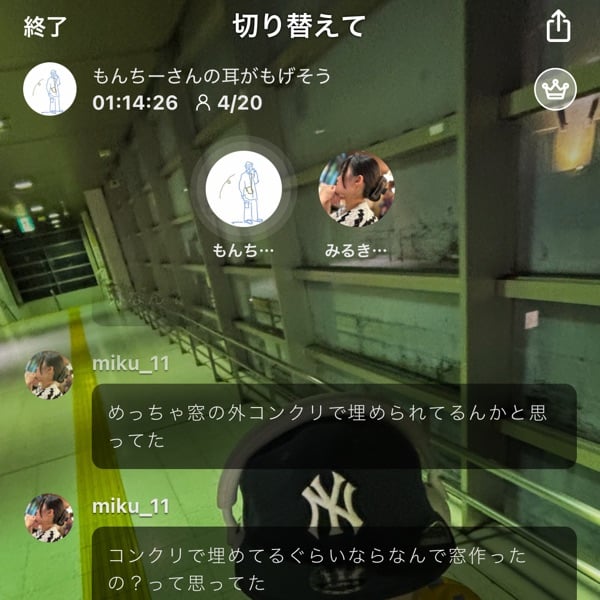Open the share icon

(558, 27)
